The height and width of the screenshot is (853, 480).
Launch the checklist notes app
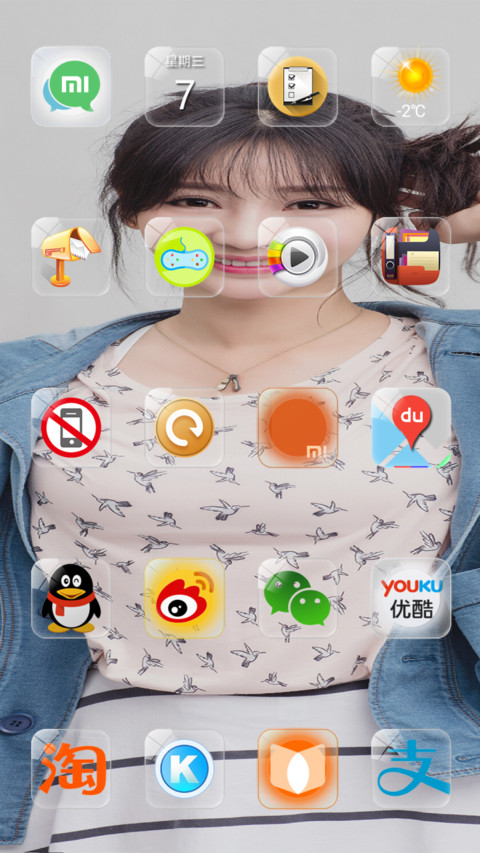tap(298, 86)
